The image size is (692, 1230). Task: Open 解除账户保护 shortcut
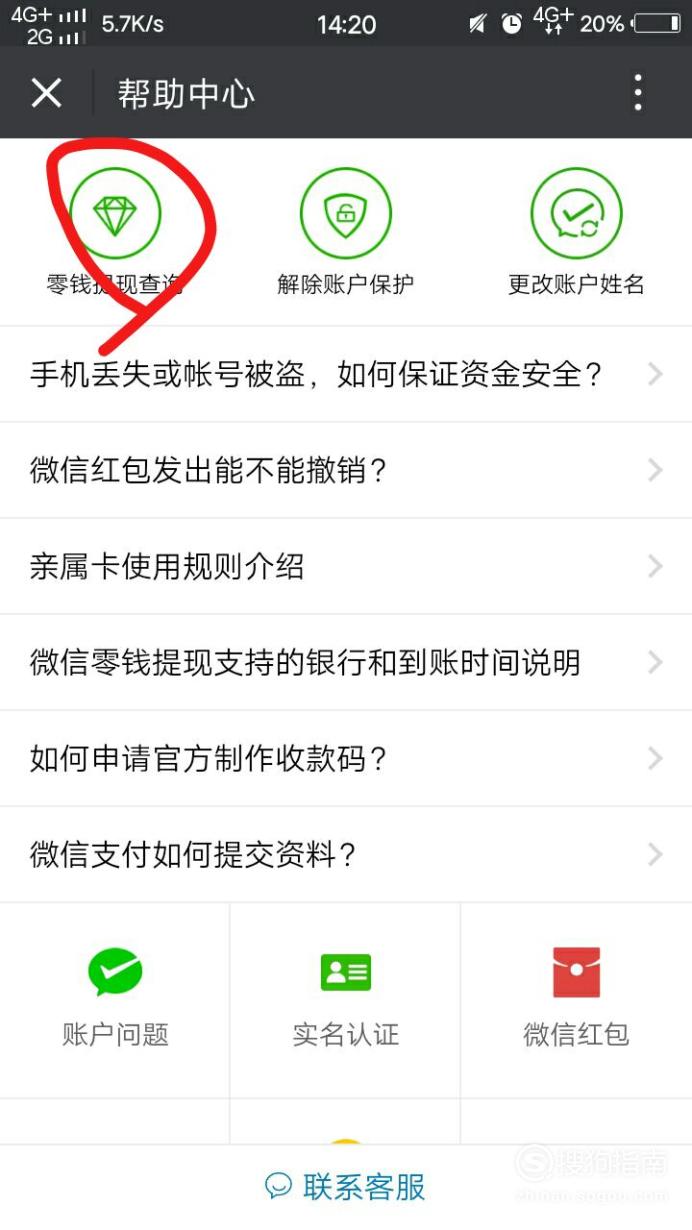coord(346,232)
